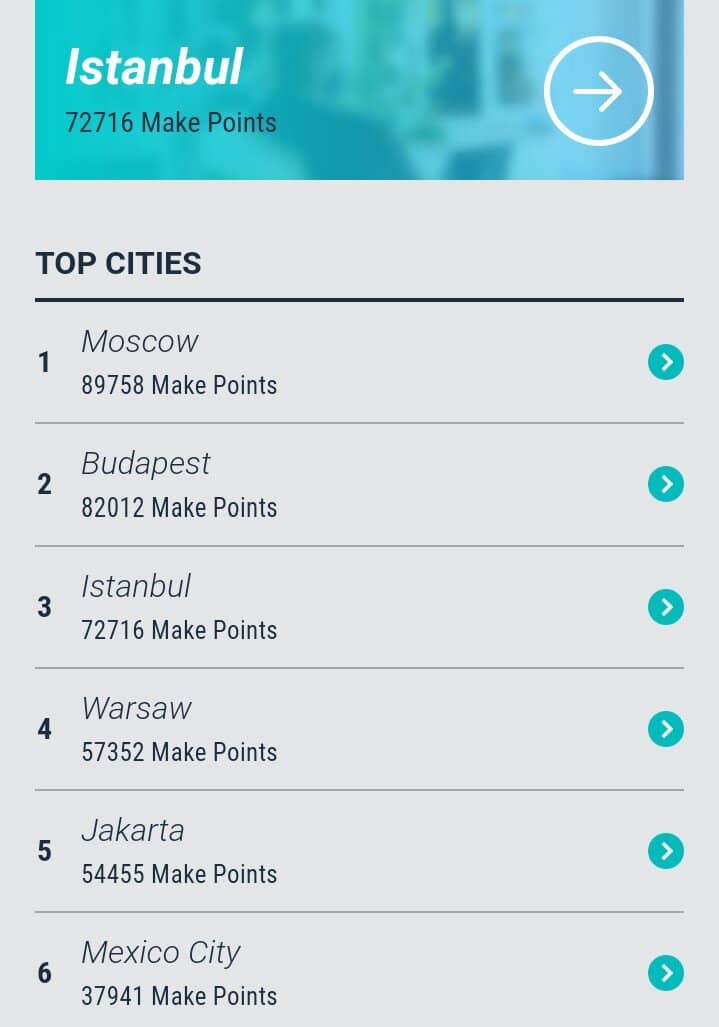Image resolution: width=719 pixels, height=1027 pixels.
Task: Go to the Mexico City entry
Action: pyautogui.click(x=665, y=973)
